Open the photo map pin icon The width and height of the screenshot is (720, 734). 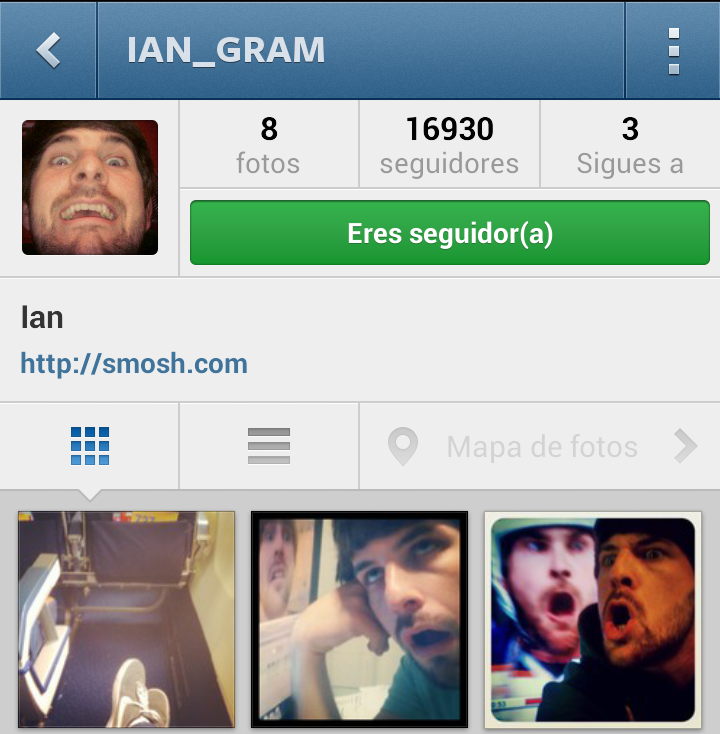point(404,446)
